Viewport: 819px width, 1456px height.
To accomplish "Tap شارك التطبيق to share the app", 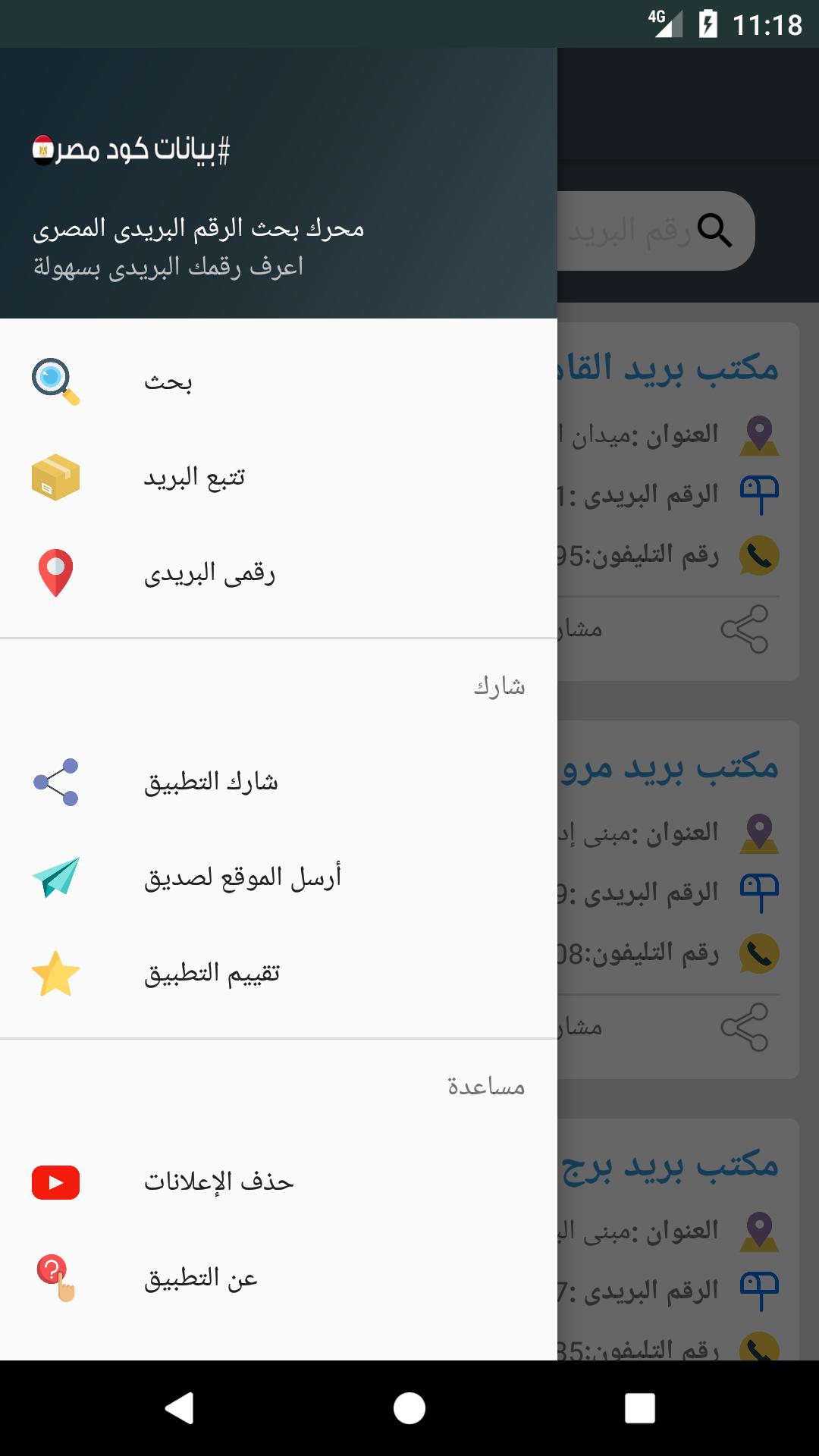I will click(278, 782).
